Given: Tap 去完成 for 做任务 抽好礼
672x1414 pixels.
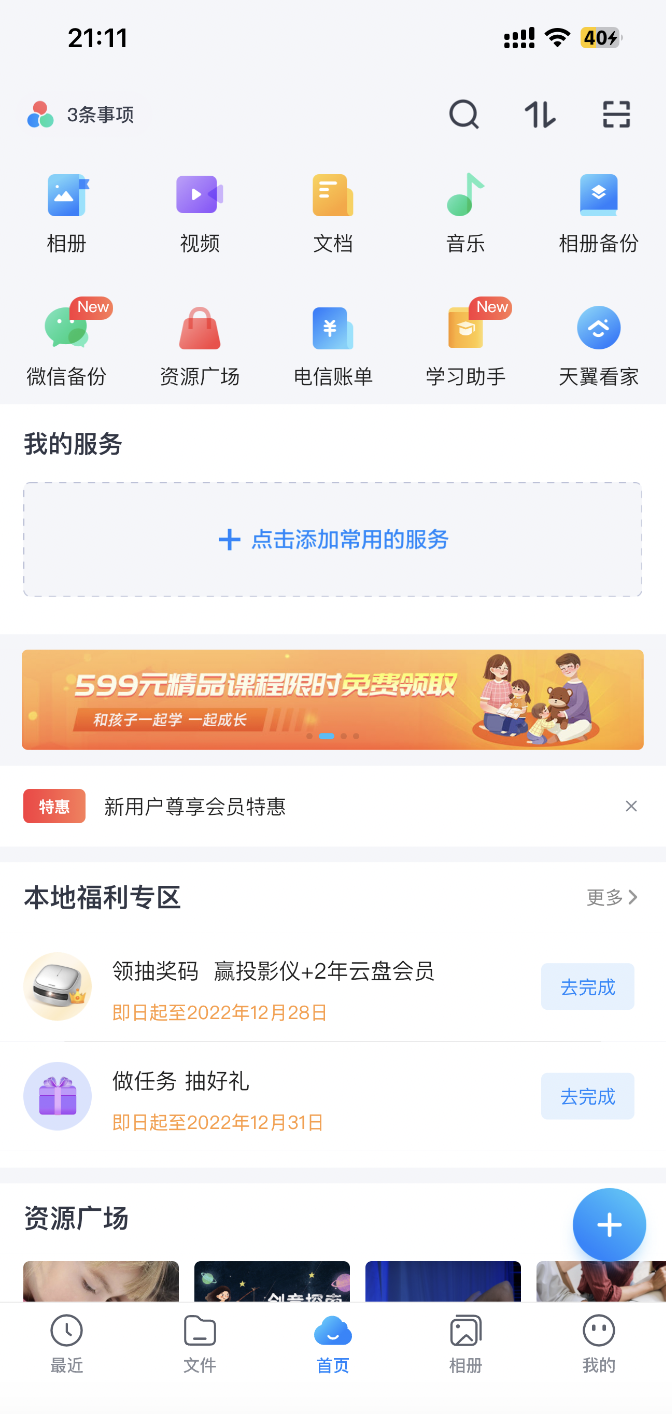Looking at the screenshot, I should (588, 1096).
